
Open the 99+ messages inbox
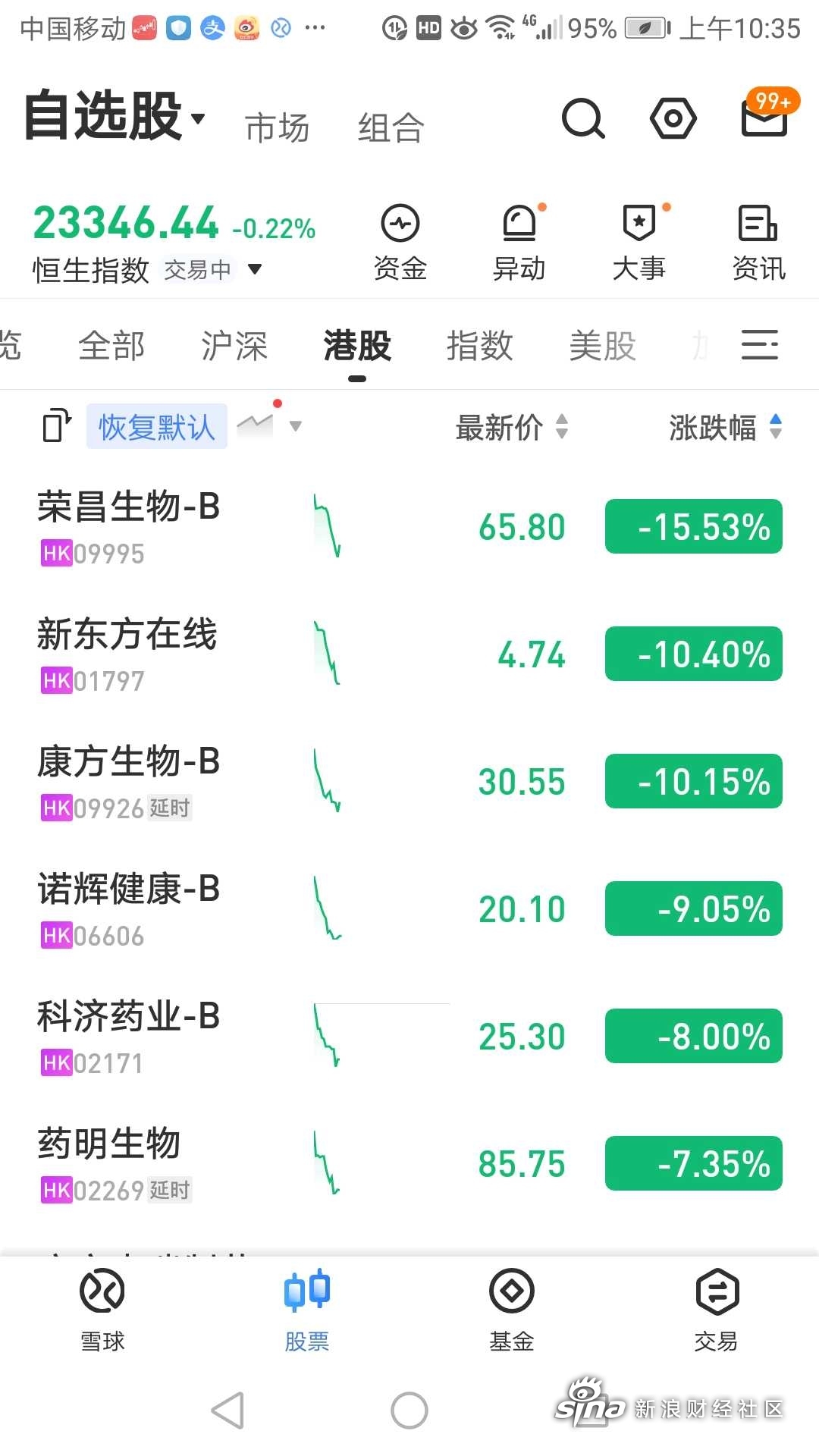click(x=766, y=114)
